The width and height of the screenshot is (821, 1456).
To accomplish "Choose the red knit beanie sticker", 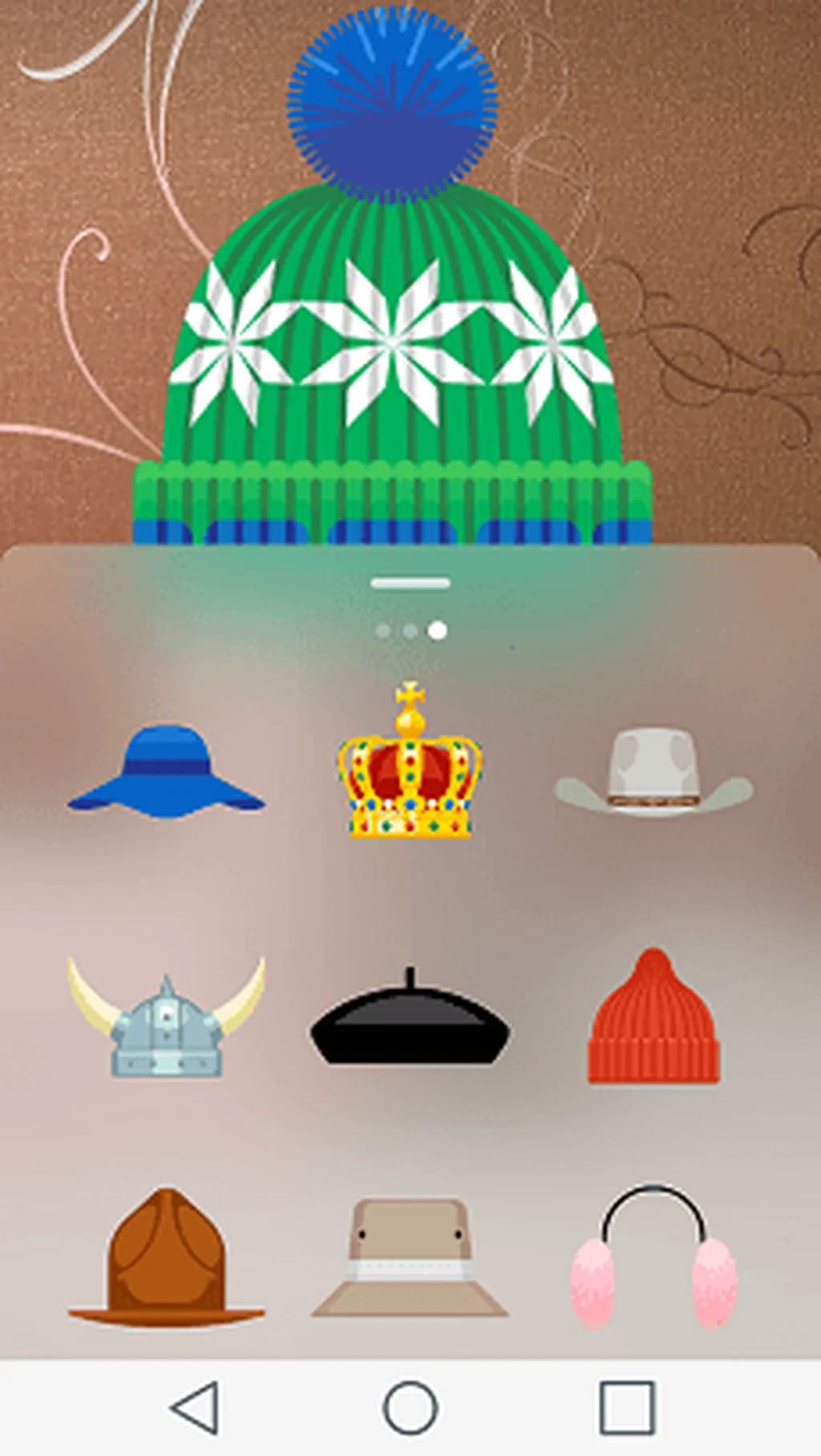I will click(653, 1018).
